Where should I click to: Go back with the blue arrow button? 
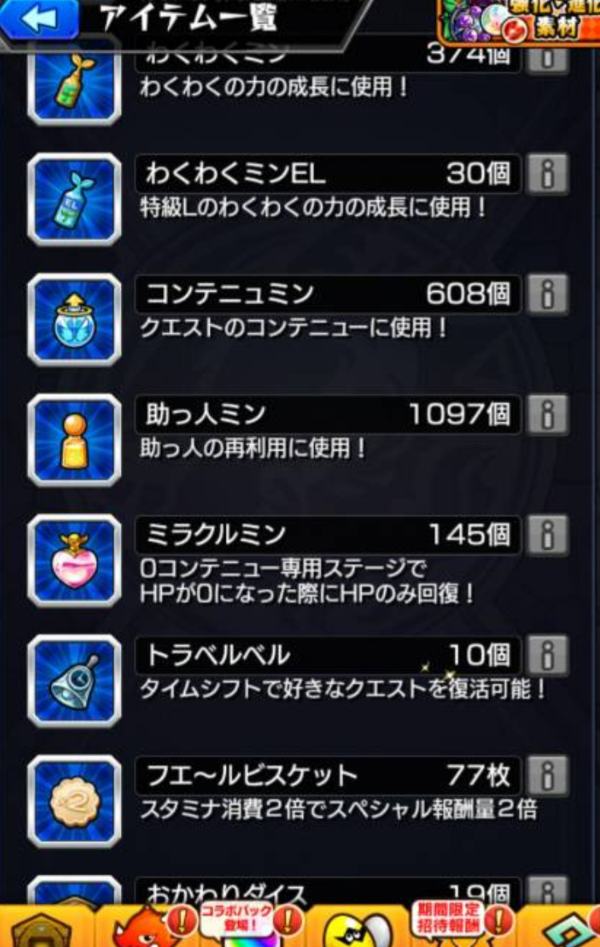coord(38,18)
